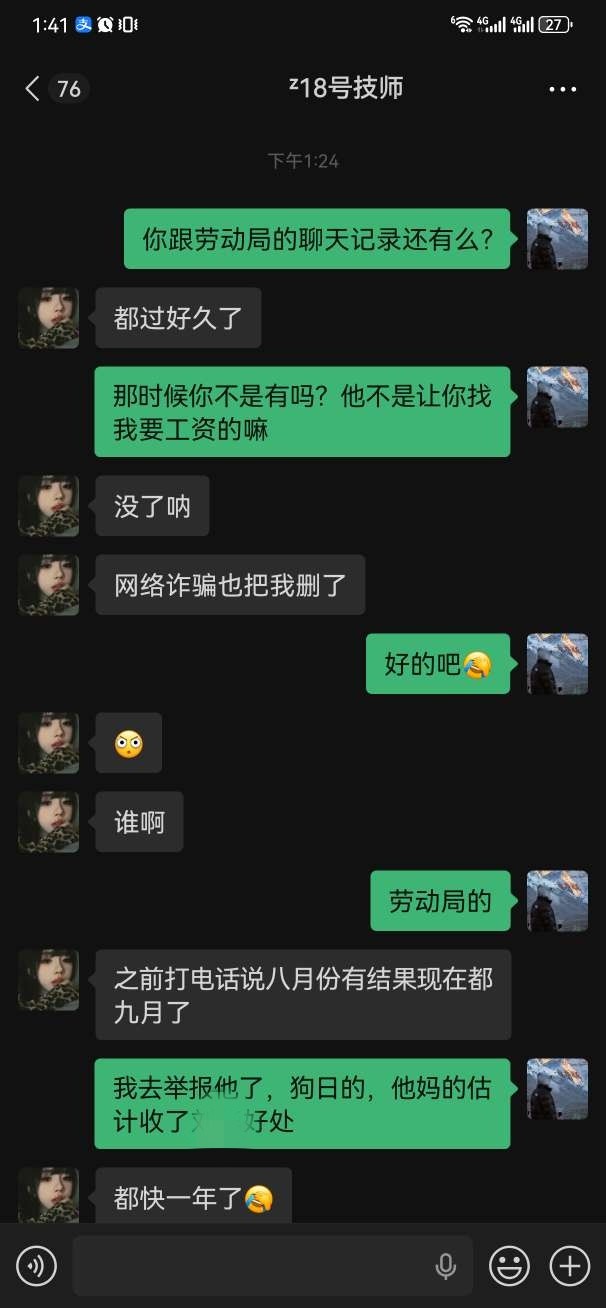Open the chat's three-dot menu
Viewport: 606px width, 1308px height.
click(x=563, y=89)
